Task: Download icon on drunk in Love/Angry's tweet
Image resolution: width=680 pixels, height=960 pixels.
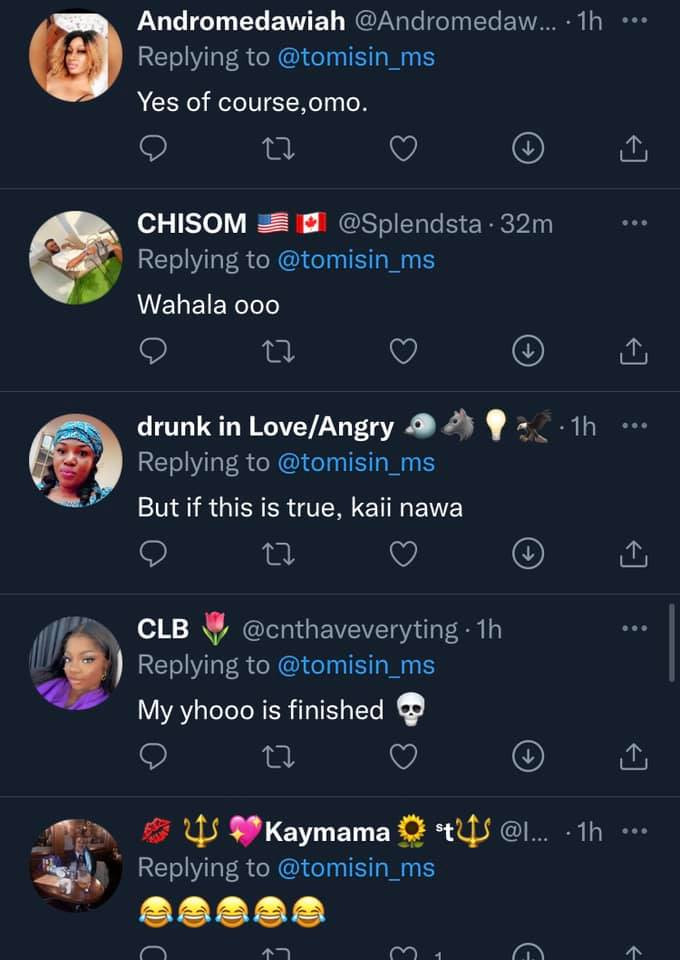Action: (527, 554)
